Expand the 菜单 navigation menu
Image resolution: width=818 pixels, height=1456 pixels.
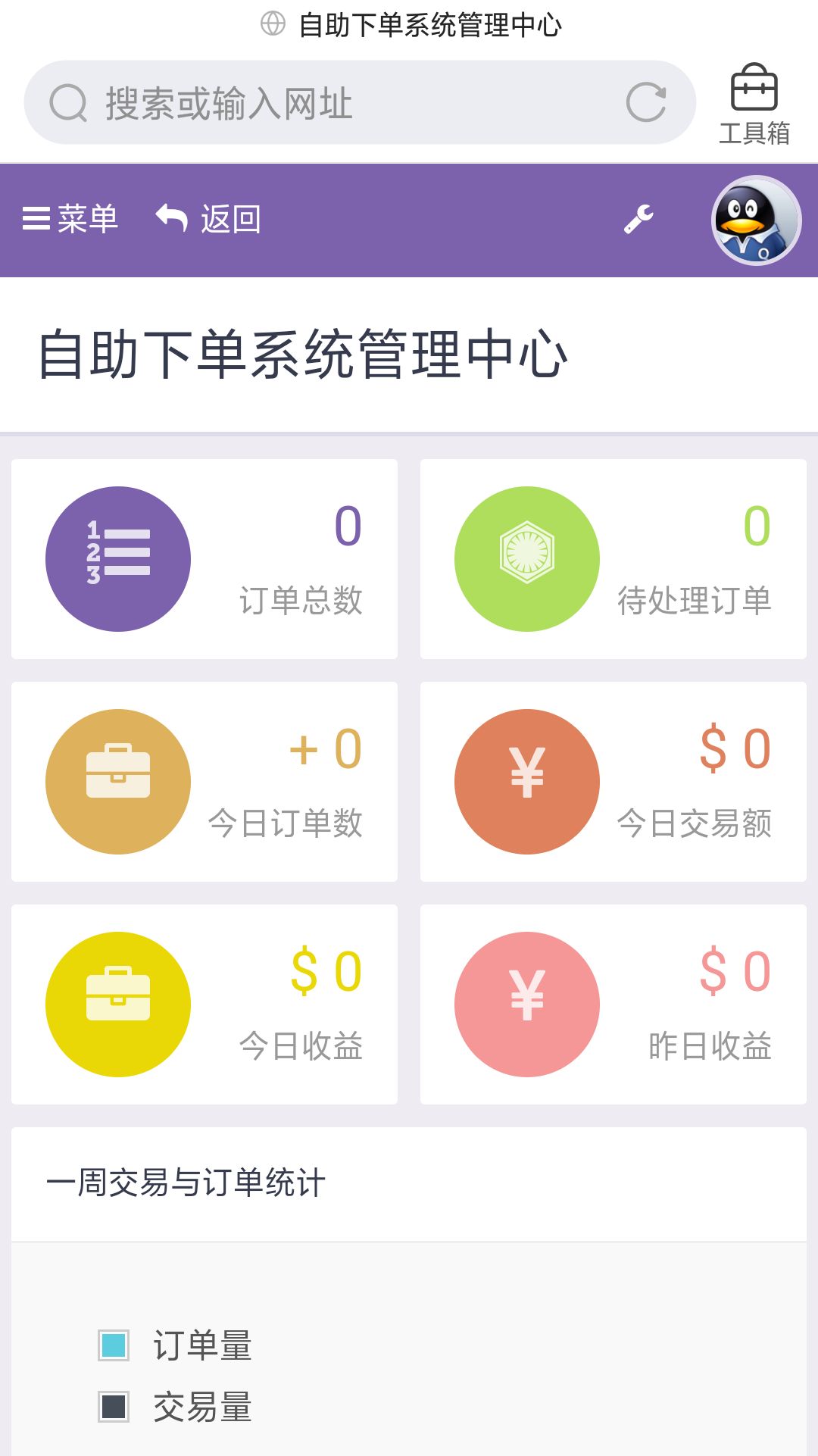[72, 219]
